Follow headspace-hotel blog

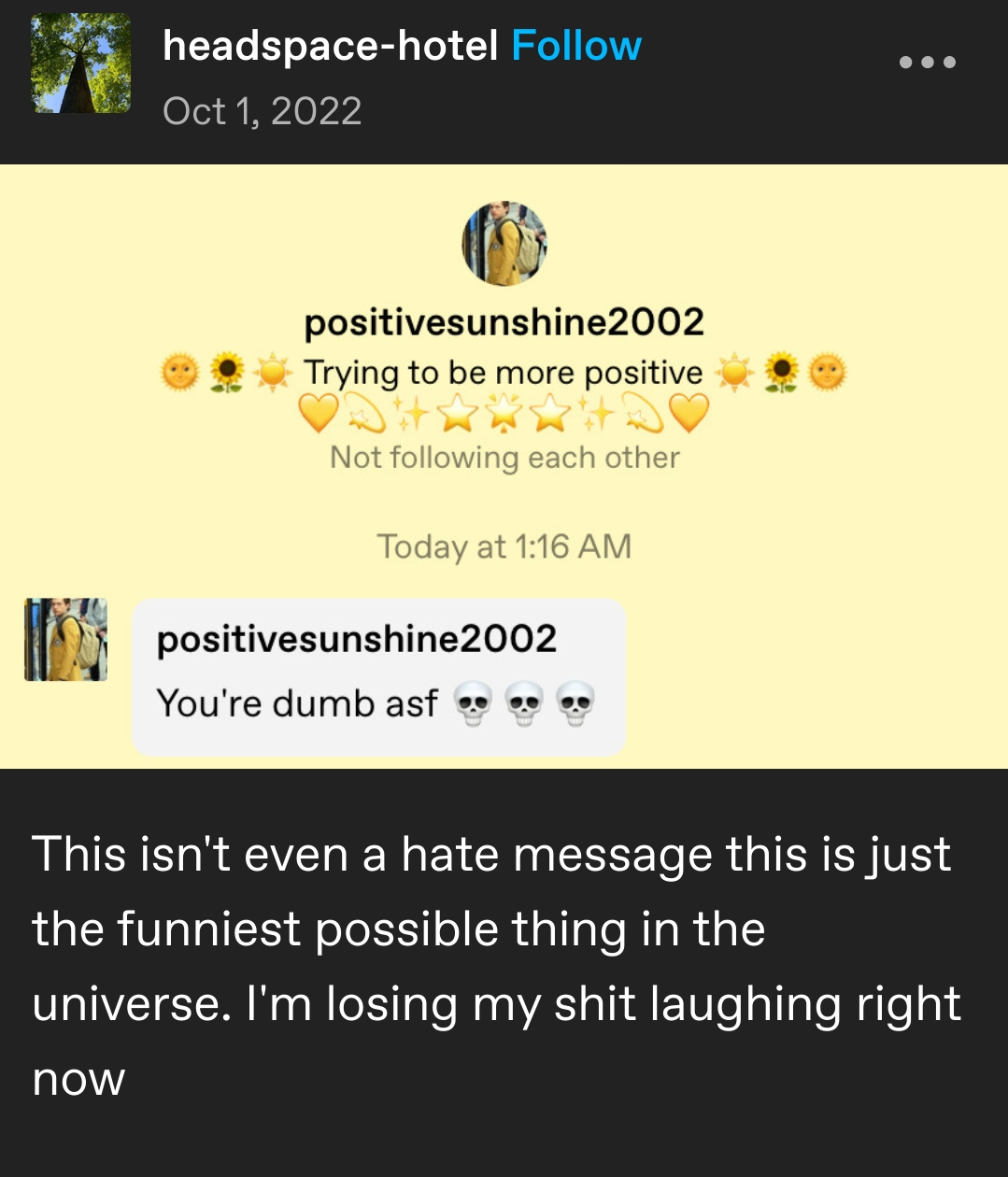click(576, 46)
